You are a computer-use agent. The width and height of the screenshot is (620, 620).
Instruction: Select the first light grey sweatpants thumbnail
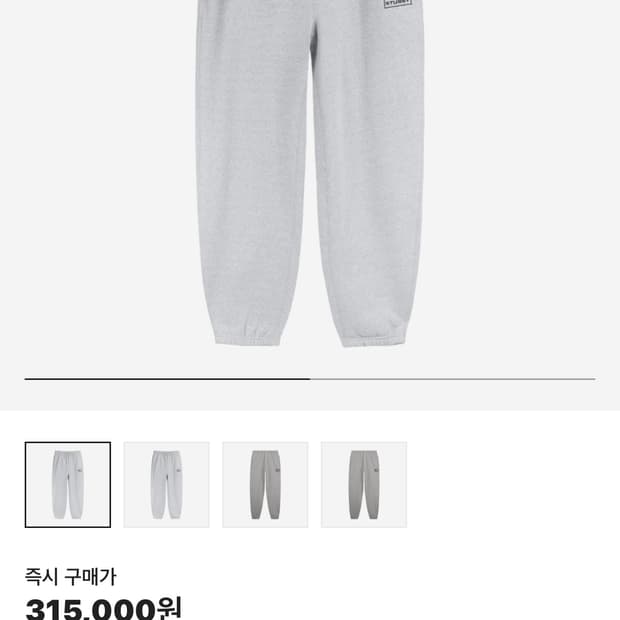tap(68, 484)
